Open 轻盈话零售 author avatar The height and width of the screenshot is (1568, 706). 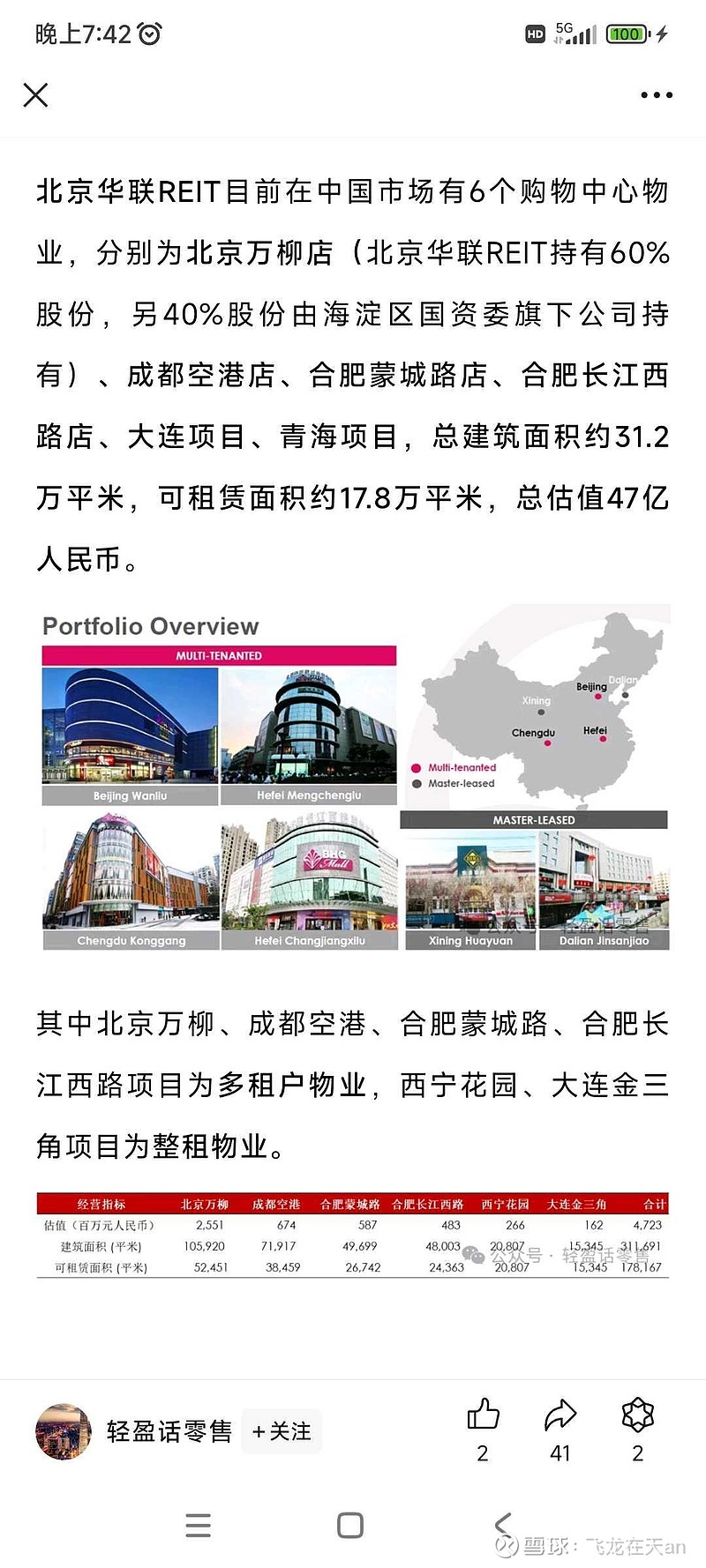(64, 1431)
